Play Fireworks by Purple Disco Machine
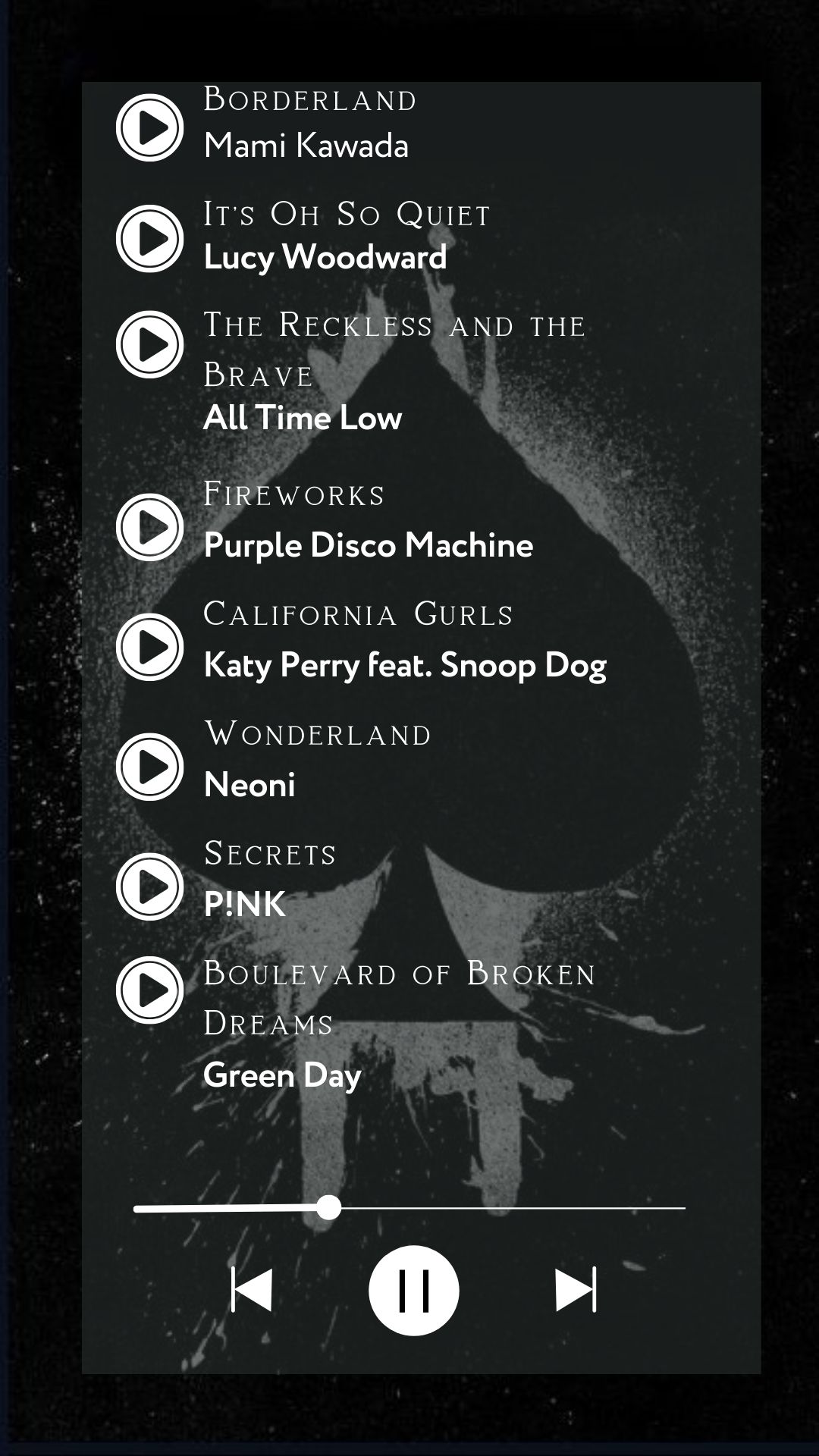This screenshot has height=1456, width=819. pos(149,527)
